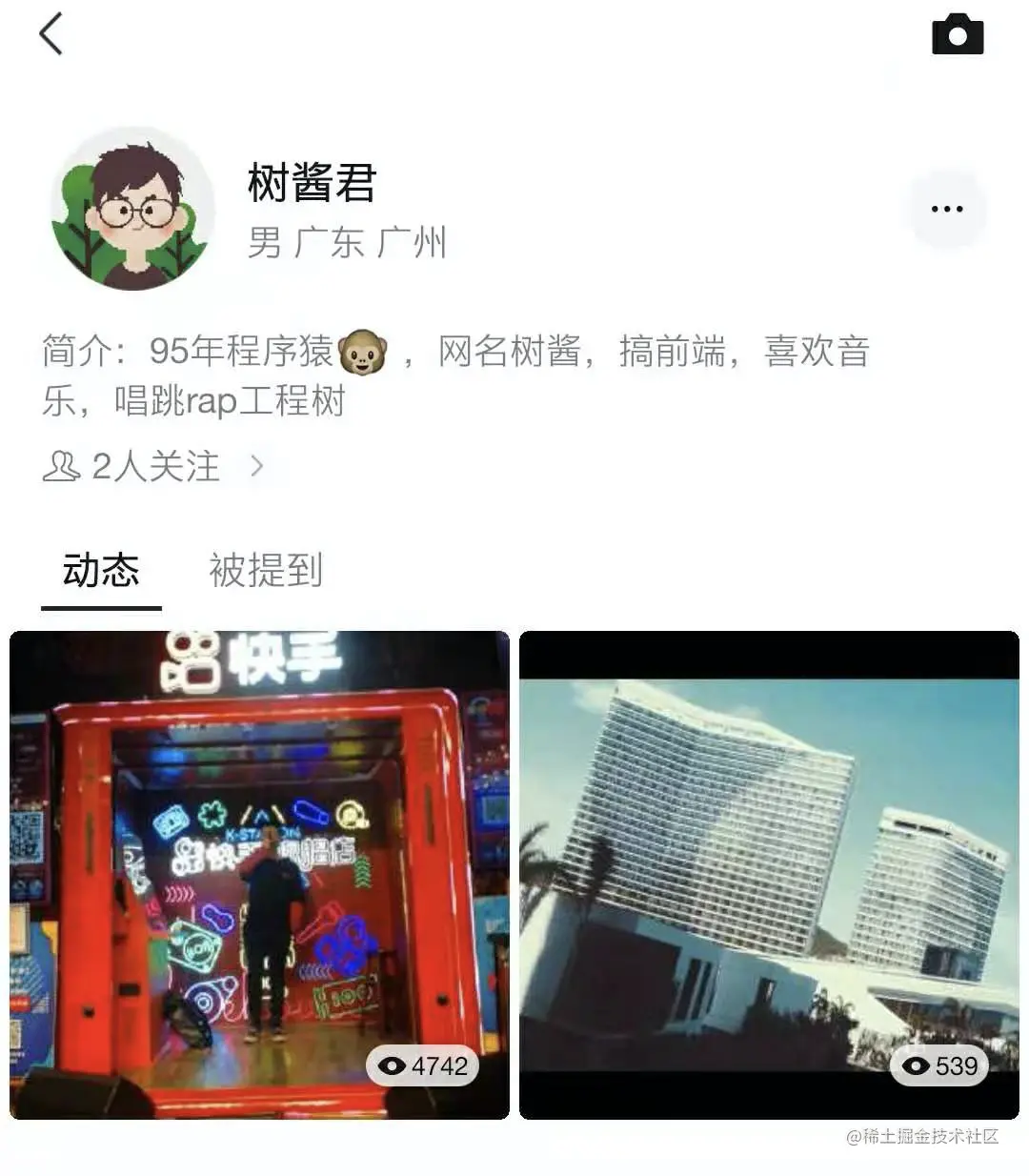Screen dimensions: 1029x1176
Task: Open the video with 4742 views
Action: [x=259, y=874]
